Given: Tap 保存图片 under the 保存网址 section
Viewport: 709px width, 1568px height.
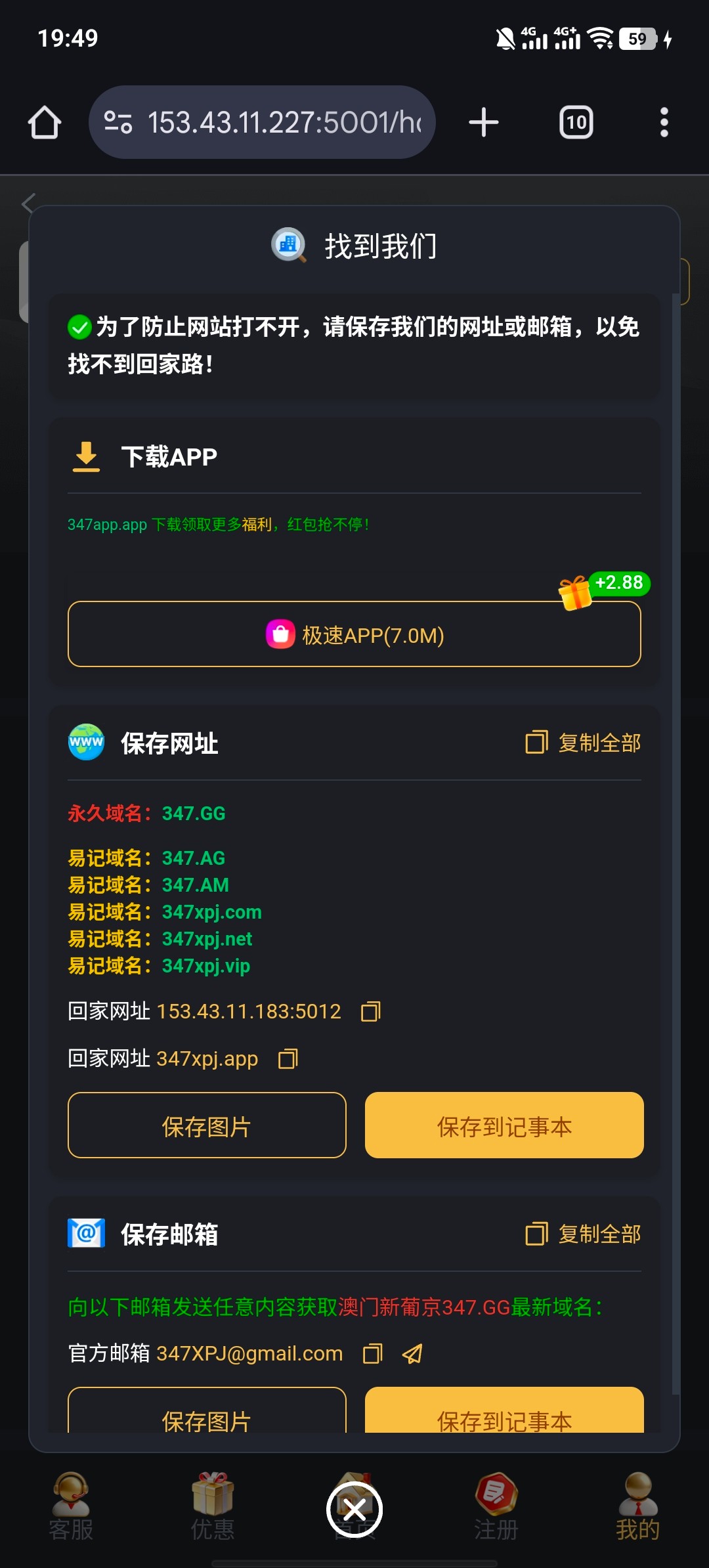Looking at the screenshot, I should coord(207,1125).
